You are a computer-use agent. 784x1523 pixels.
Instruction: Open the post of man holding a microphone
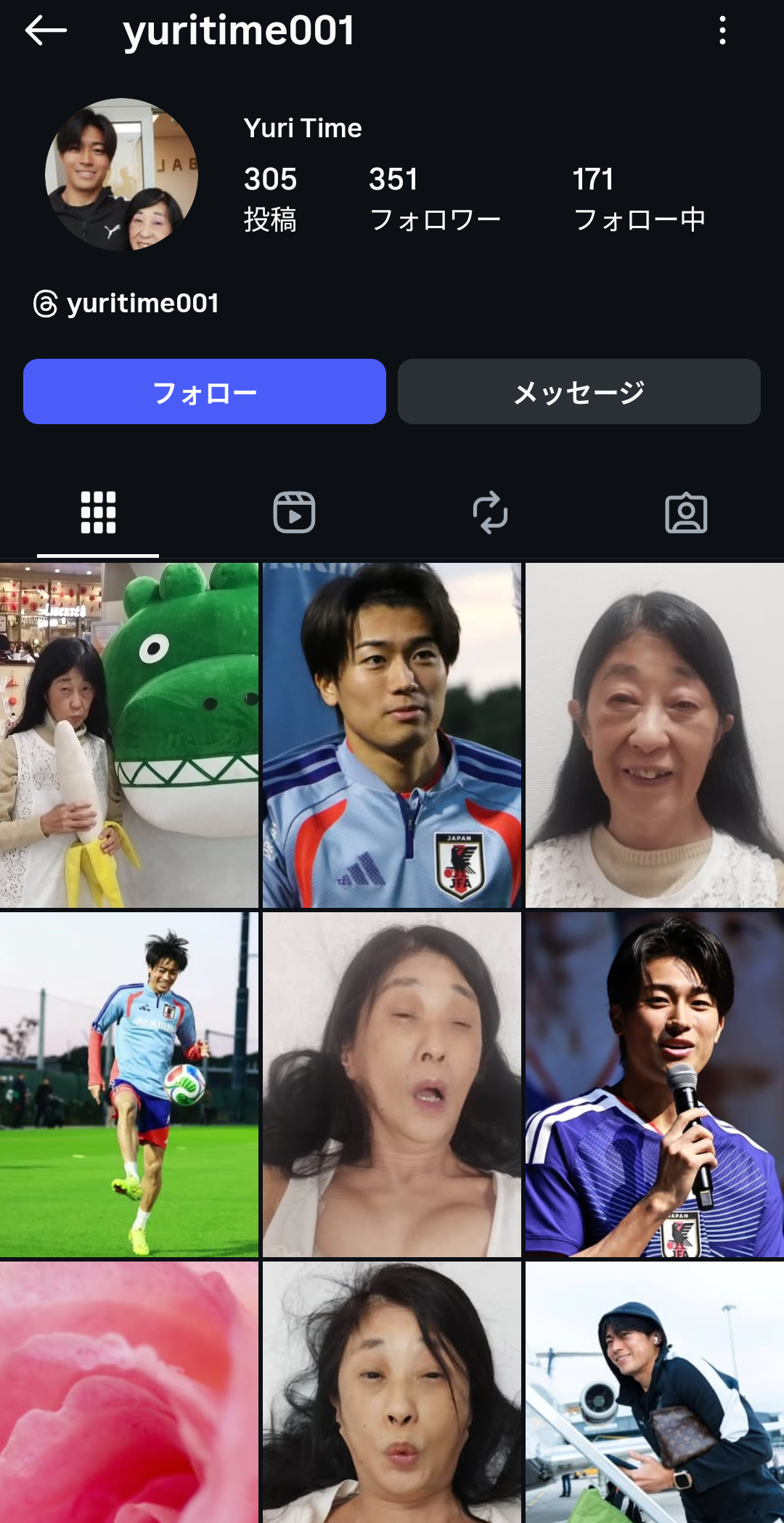pyautogui.click(x=655, y=1084)
